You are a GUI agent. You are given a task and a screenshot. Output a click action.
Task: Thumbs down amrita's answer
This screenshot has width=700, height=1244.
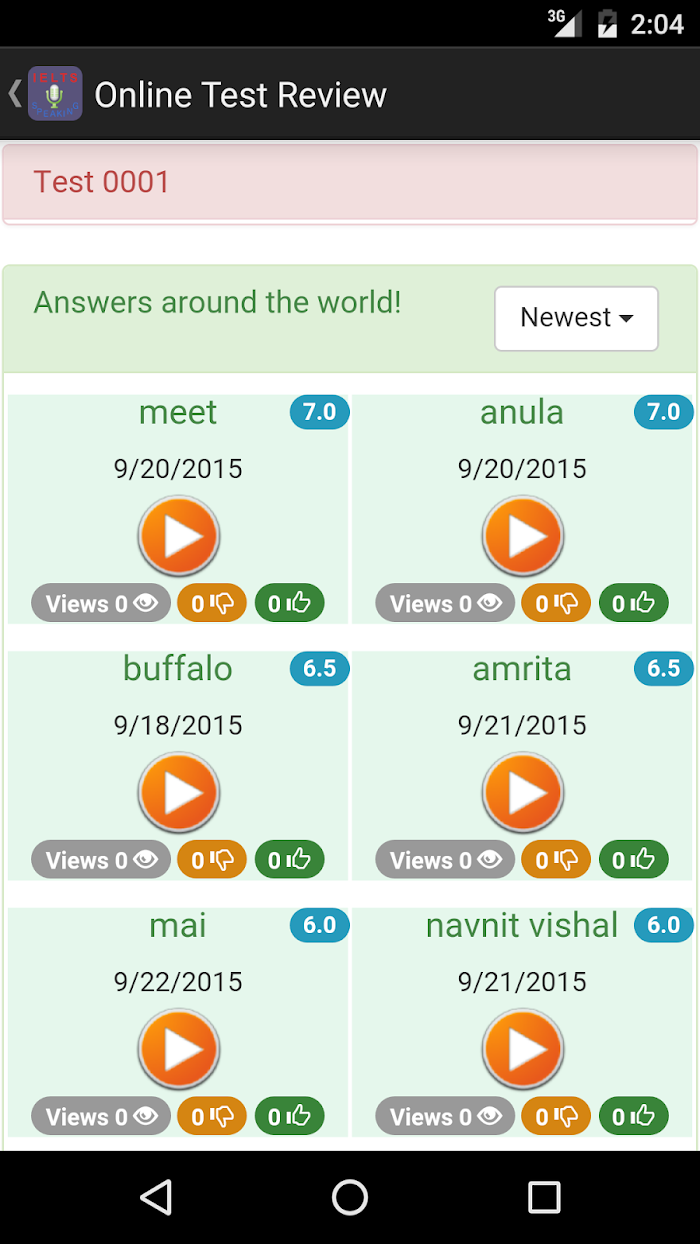coord(555,860)
